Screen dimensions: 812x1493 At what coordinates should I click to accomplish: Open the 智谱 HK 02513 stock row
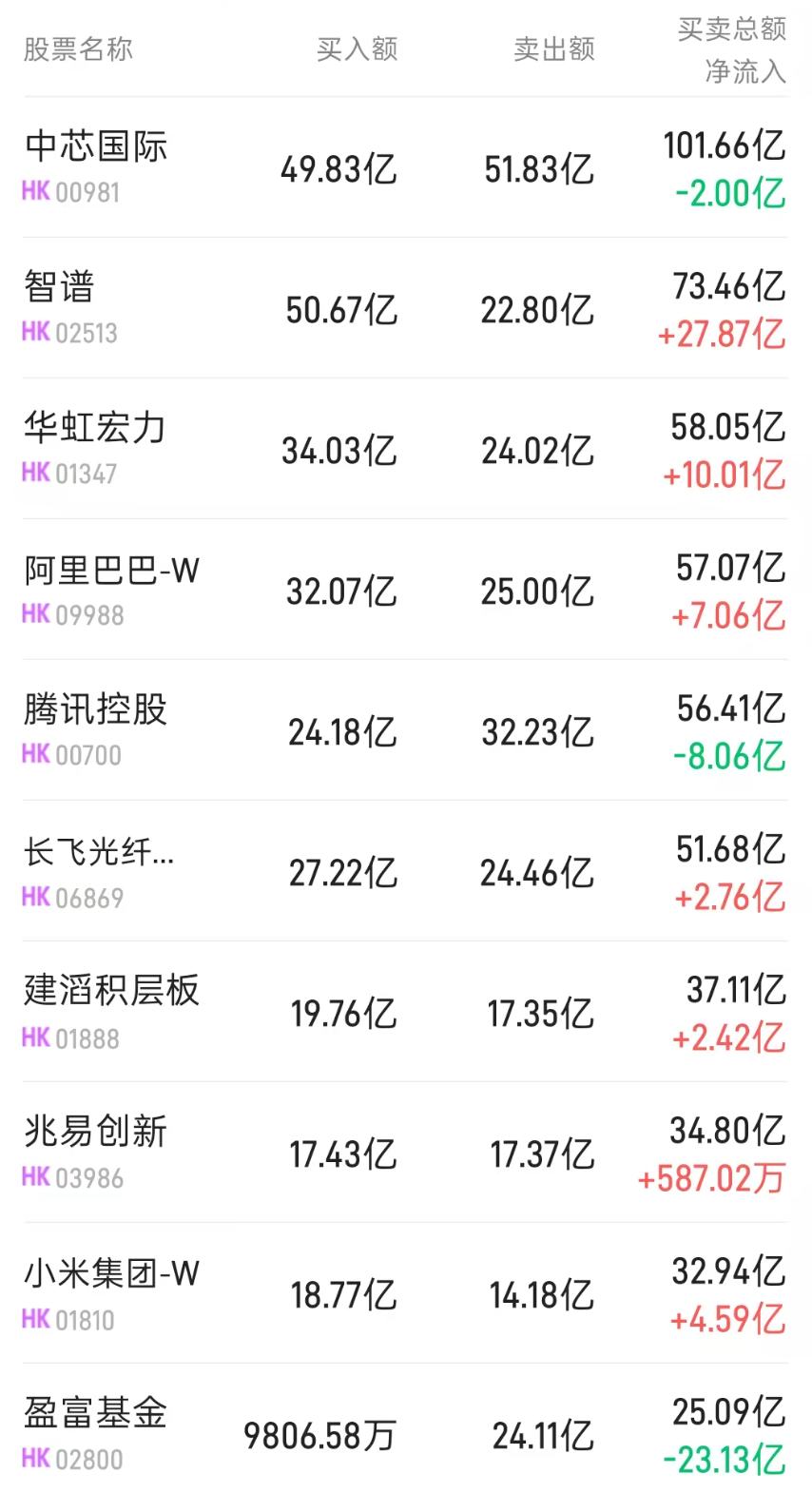click(406, 308)
